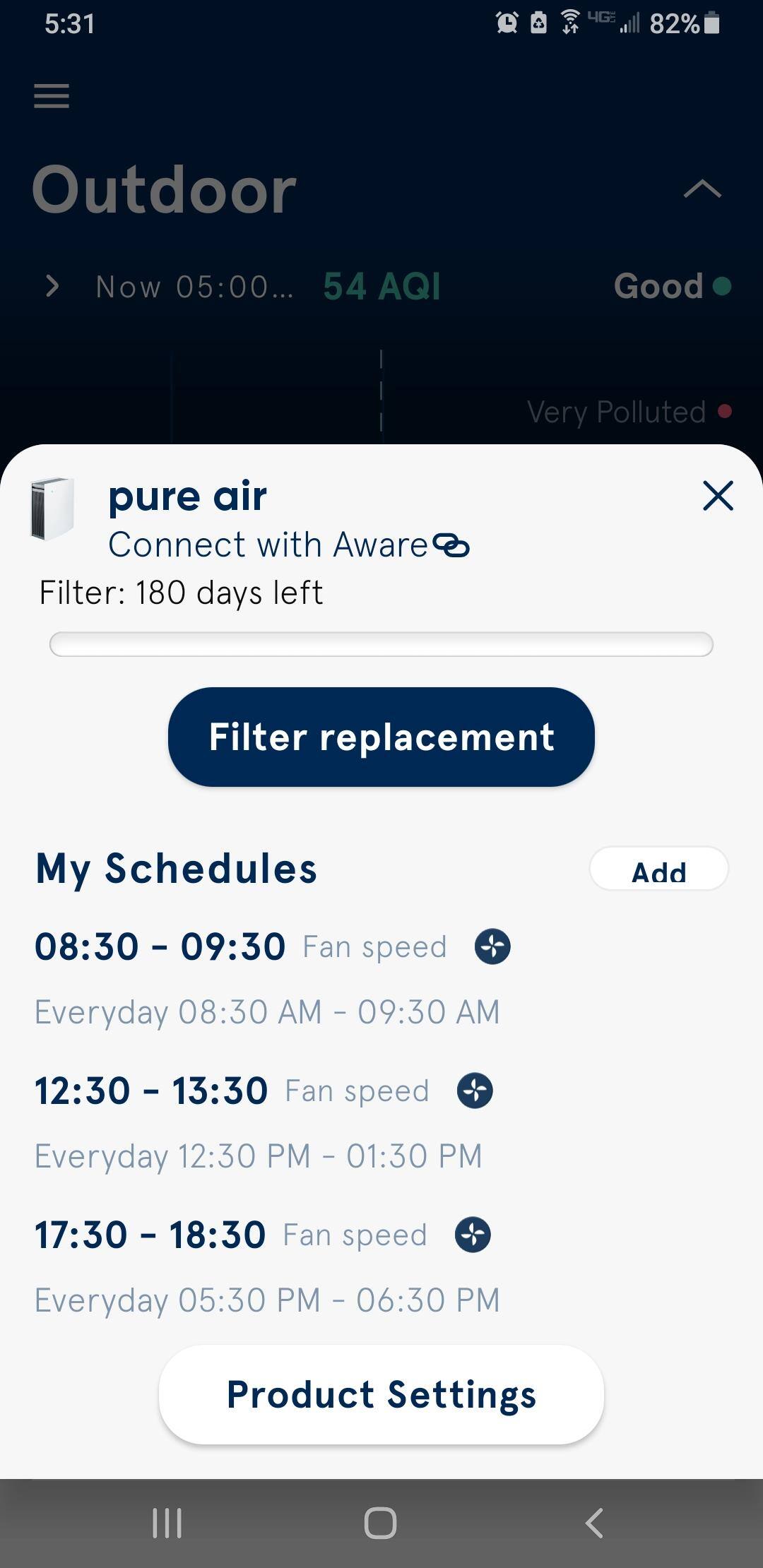Screen dimensions: 763x1568
Task: Close the pure air device panel
Action: tap(718, 496)
